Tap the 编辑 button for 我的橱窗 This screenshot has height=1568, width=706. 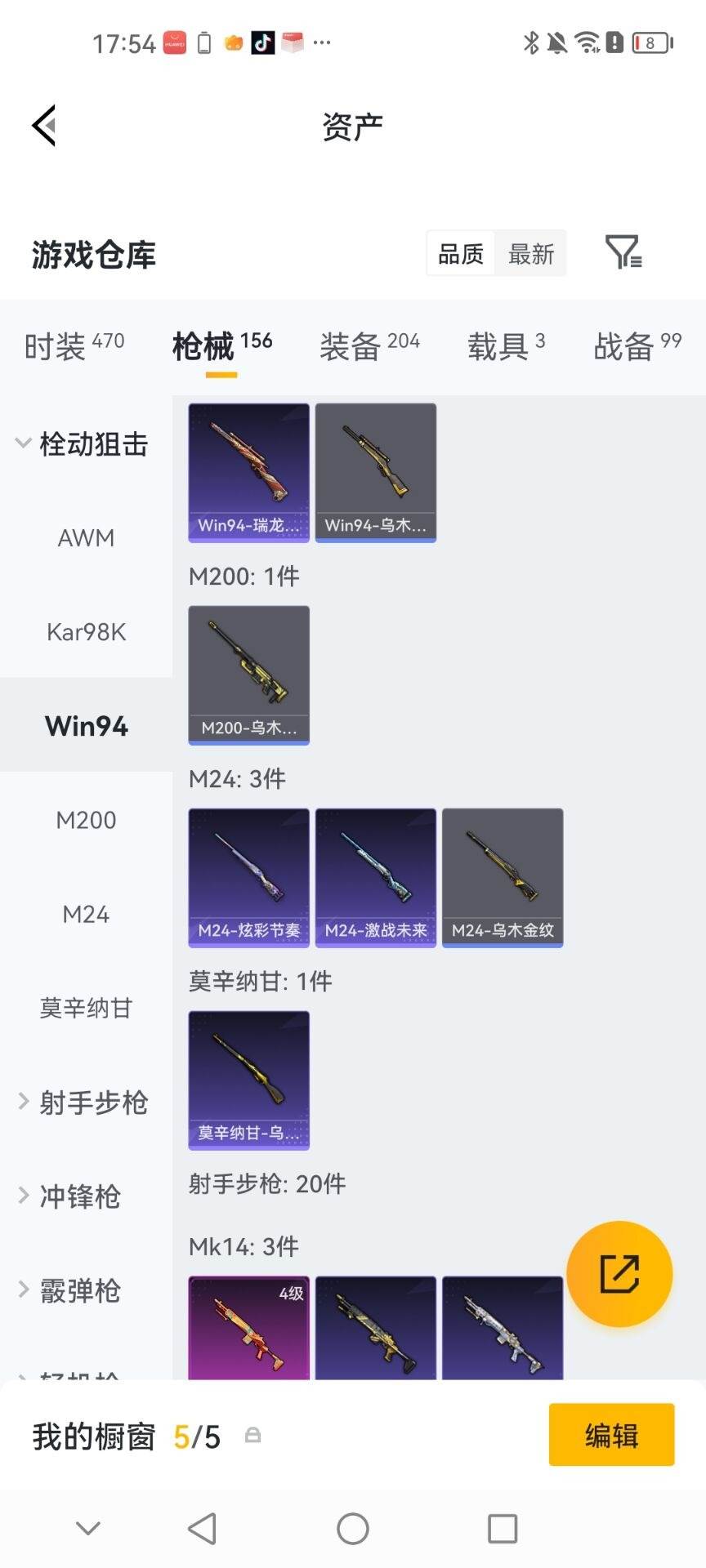pyautogui.click(x=611, y=1435)
